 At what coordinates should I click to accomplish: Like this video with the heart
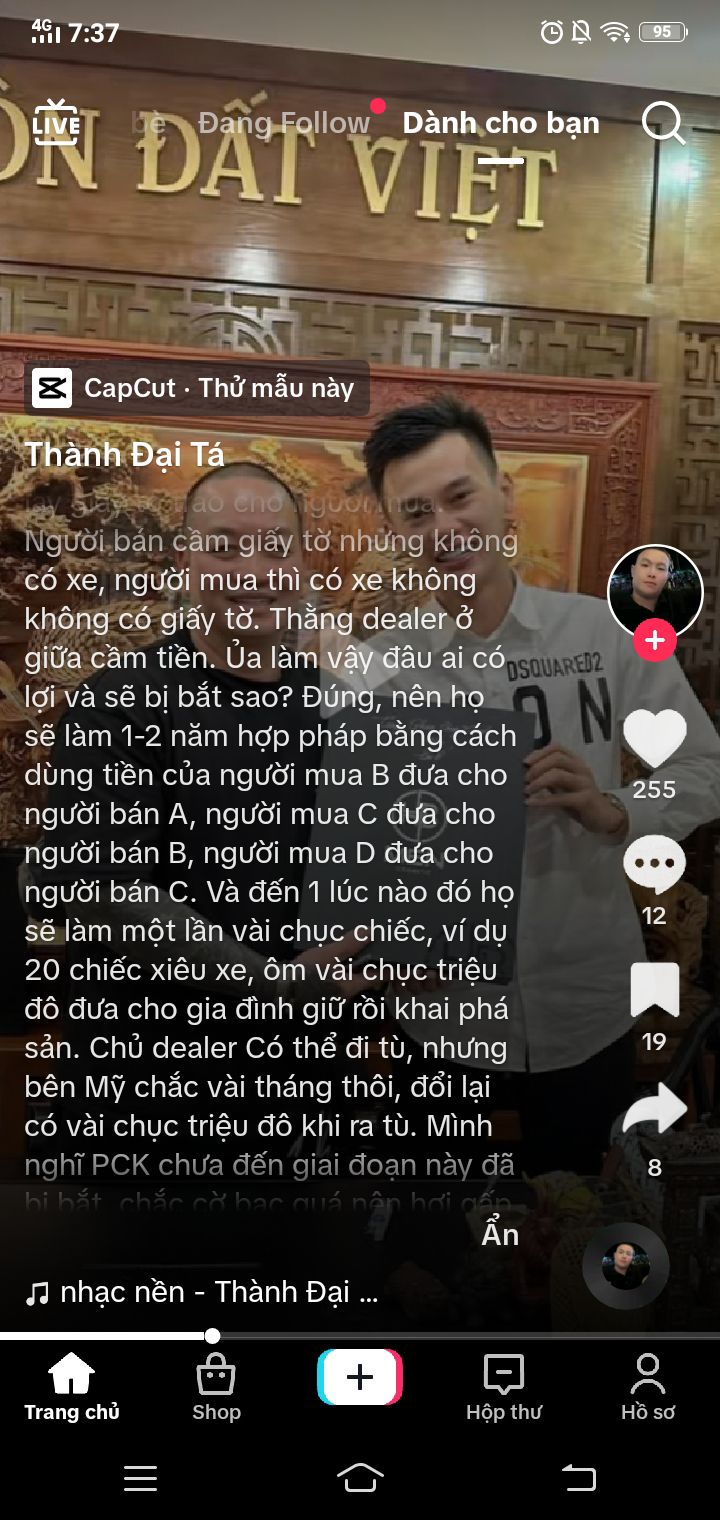click(x=655, y=740)
